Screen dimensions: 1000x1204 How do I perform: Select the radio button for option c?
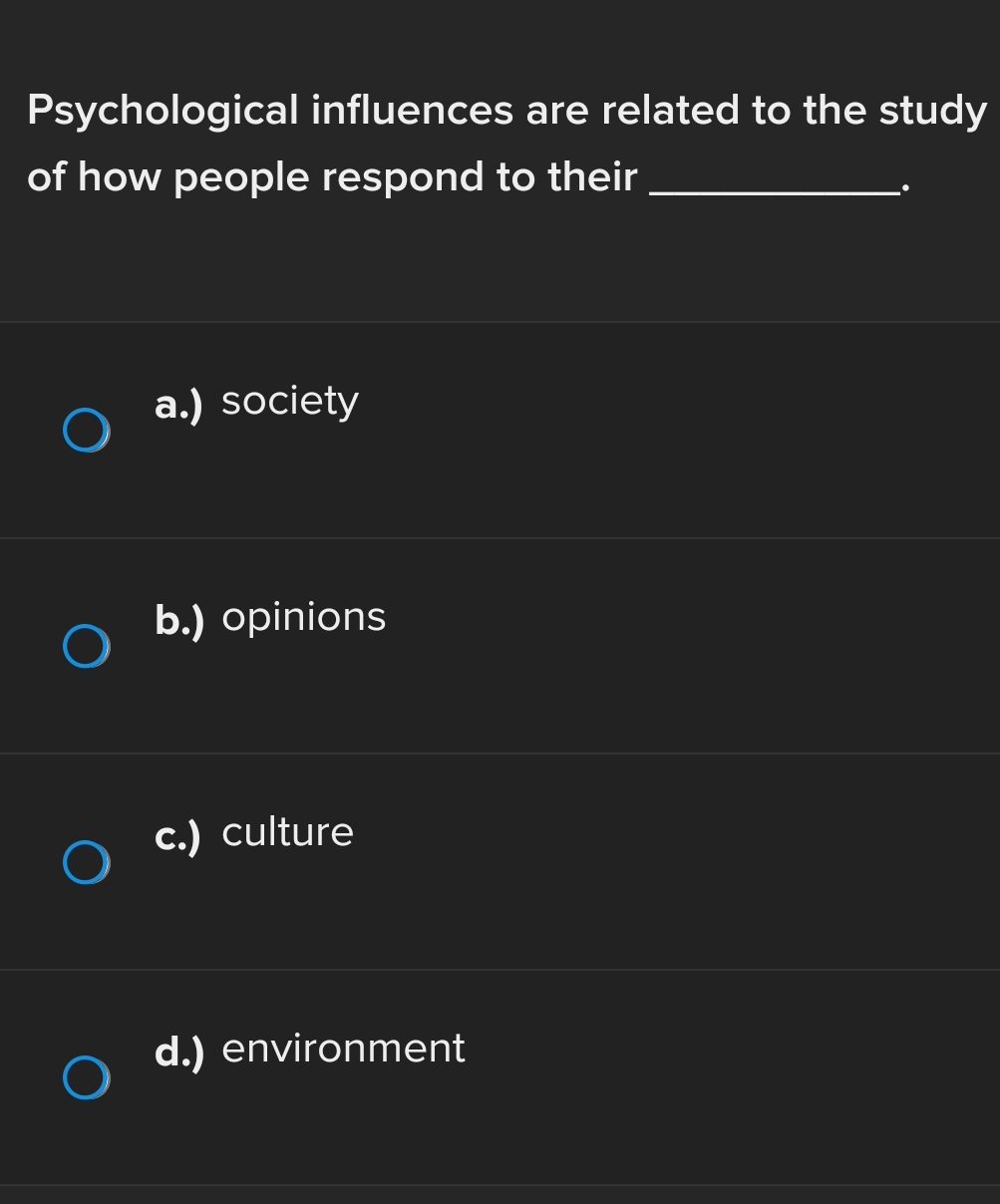[x=86, y=862]
